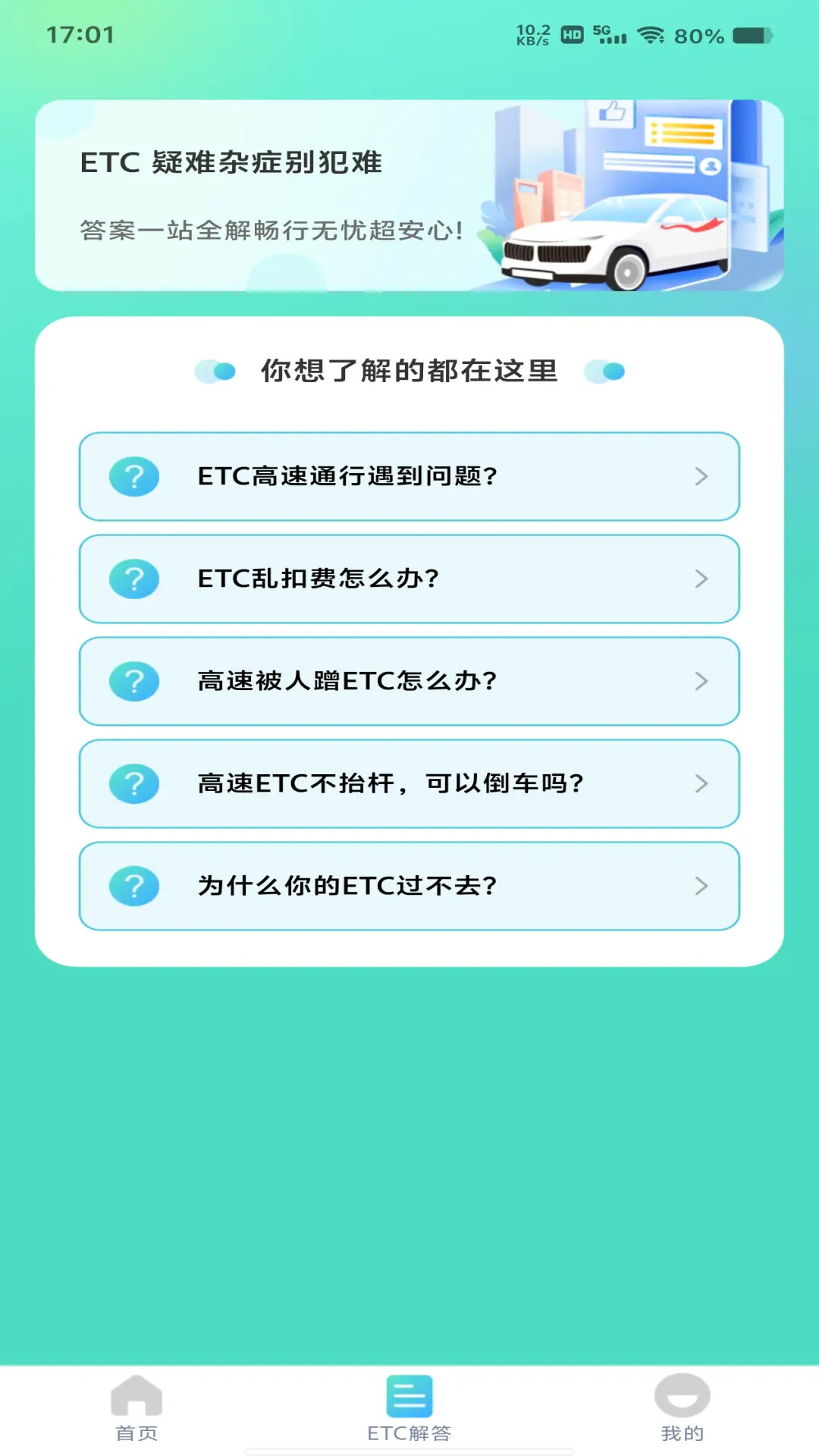Tap the 我的 profile icon in bottom bar
Image resolution: width=819 pixels, height=1456 pixels.
pyautogui.click(x=681, y=1407)
